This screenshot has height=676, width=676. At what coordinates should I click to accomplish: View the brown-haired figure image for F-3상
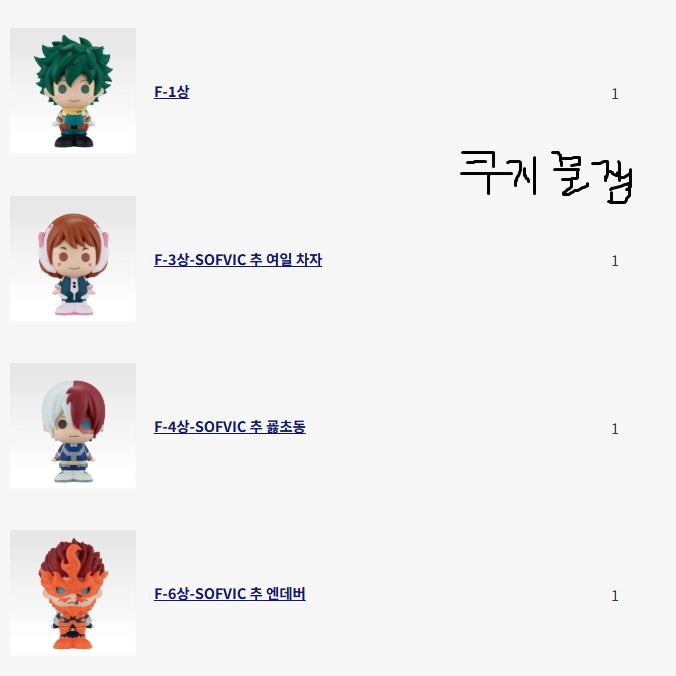73,259
